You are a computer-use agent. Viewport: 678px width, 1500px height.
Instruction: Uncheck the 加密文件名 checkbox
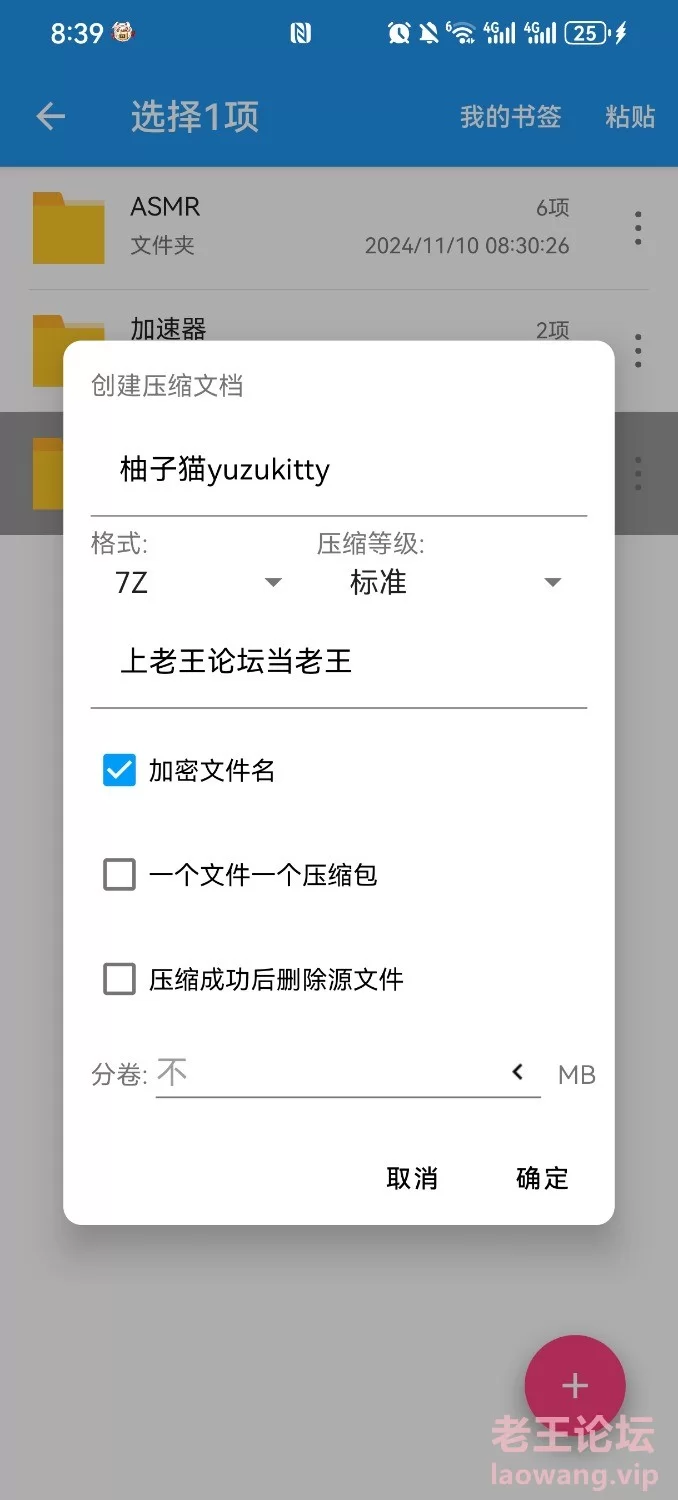119,770
